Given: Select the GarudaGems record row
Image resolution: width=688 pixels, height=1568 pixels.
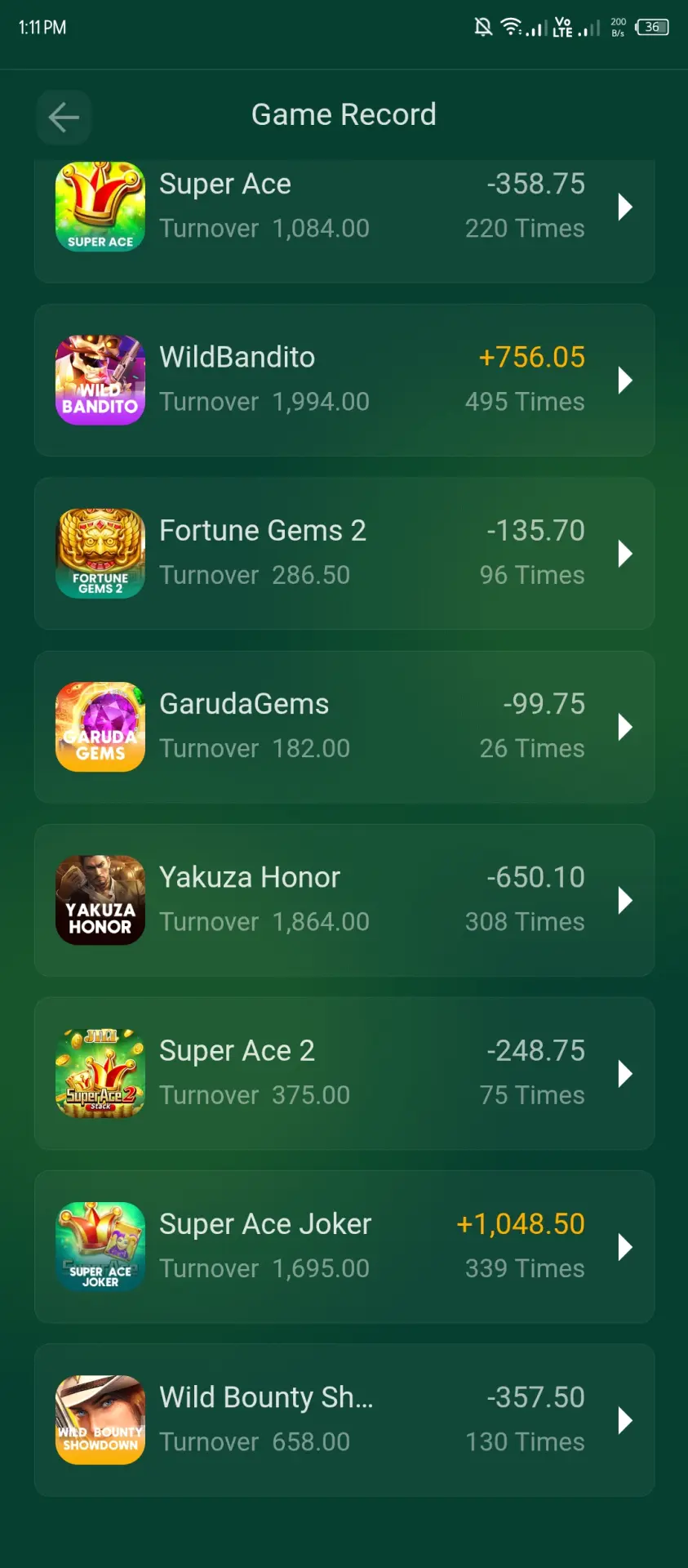Looking at the screenshot, I should click(344, 727).
